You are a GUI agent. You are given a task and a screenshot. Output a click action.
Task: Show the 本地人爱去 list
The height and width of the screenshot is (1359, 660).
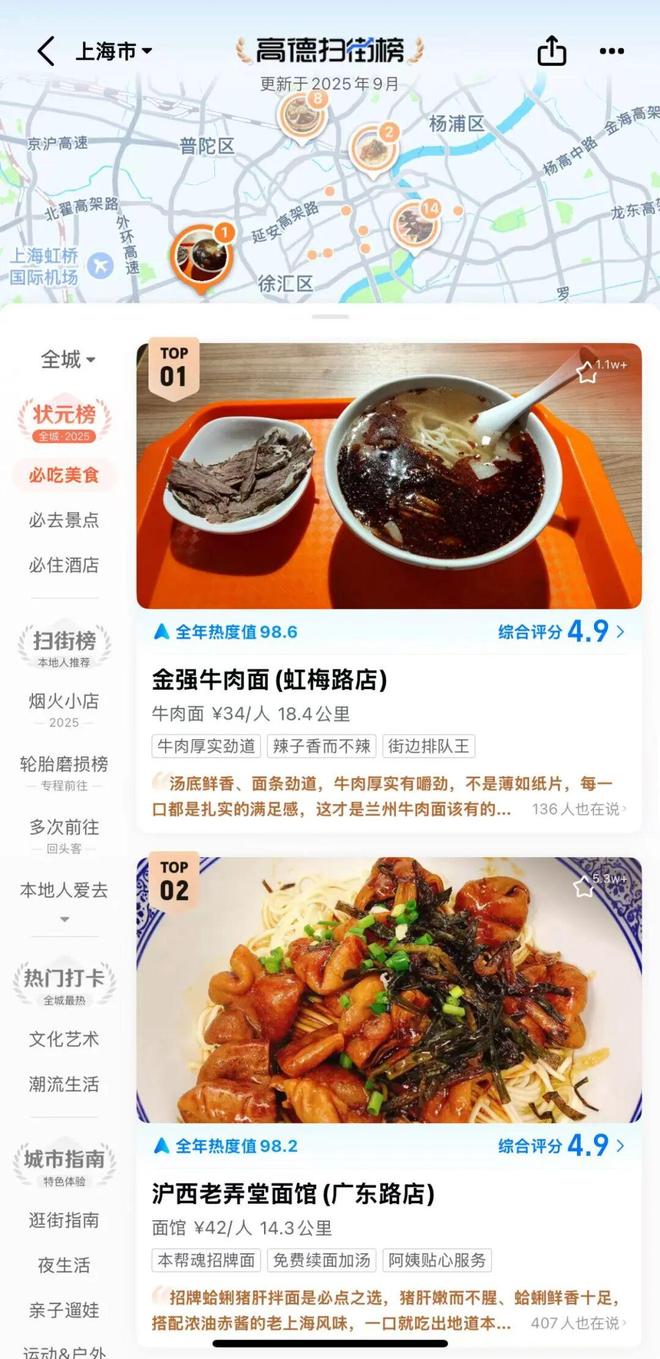[x=64, y=890]
